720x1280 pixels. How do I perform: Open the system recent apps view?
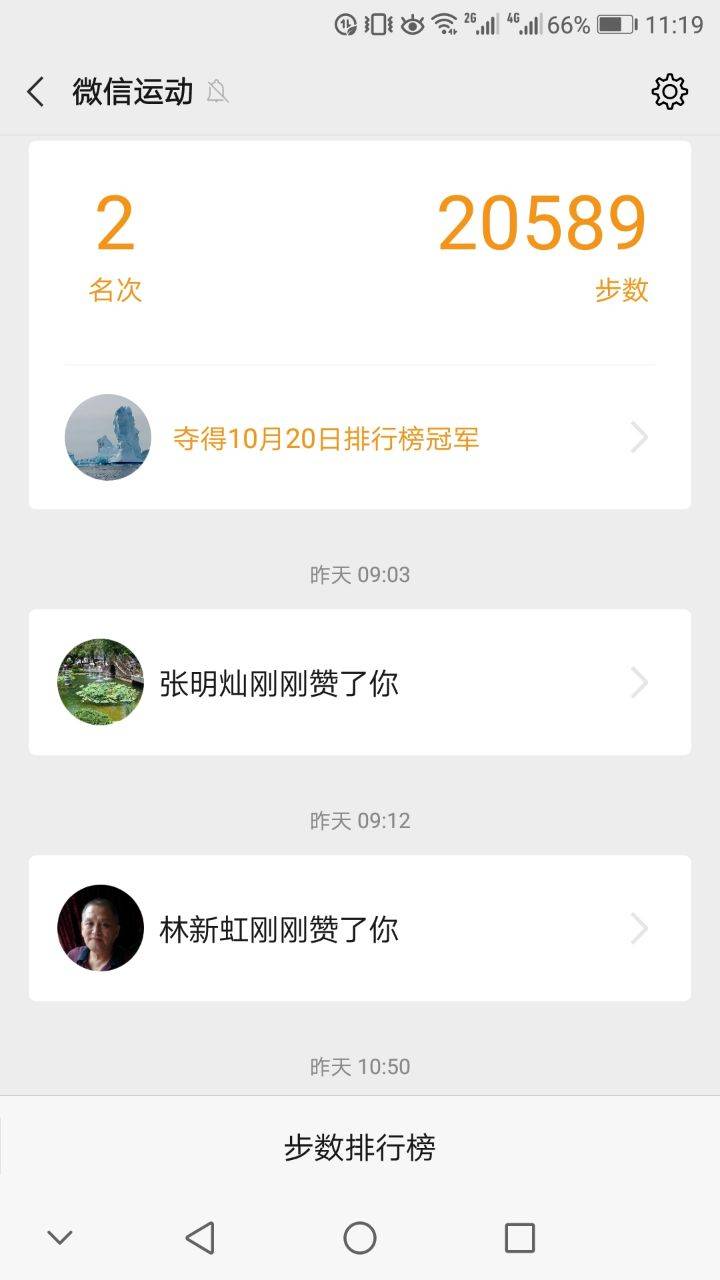pos(520,1238)
